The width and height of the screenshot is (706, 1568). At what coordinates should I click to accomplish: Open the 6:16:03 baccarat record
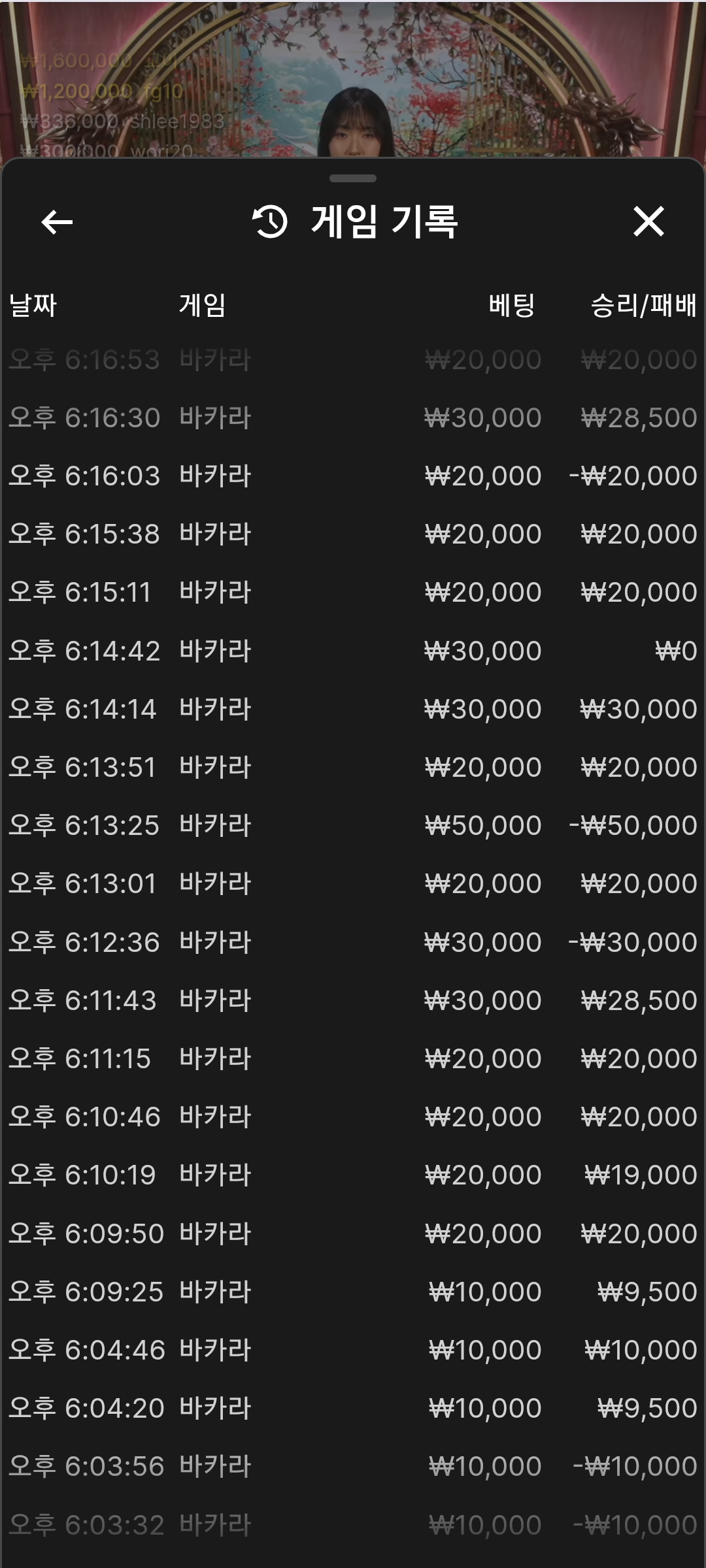[353, 476]
